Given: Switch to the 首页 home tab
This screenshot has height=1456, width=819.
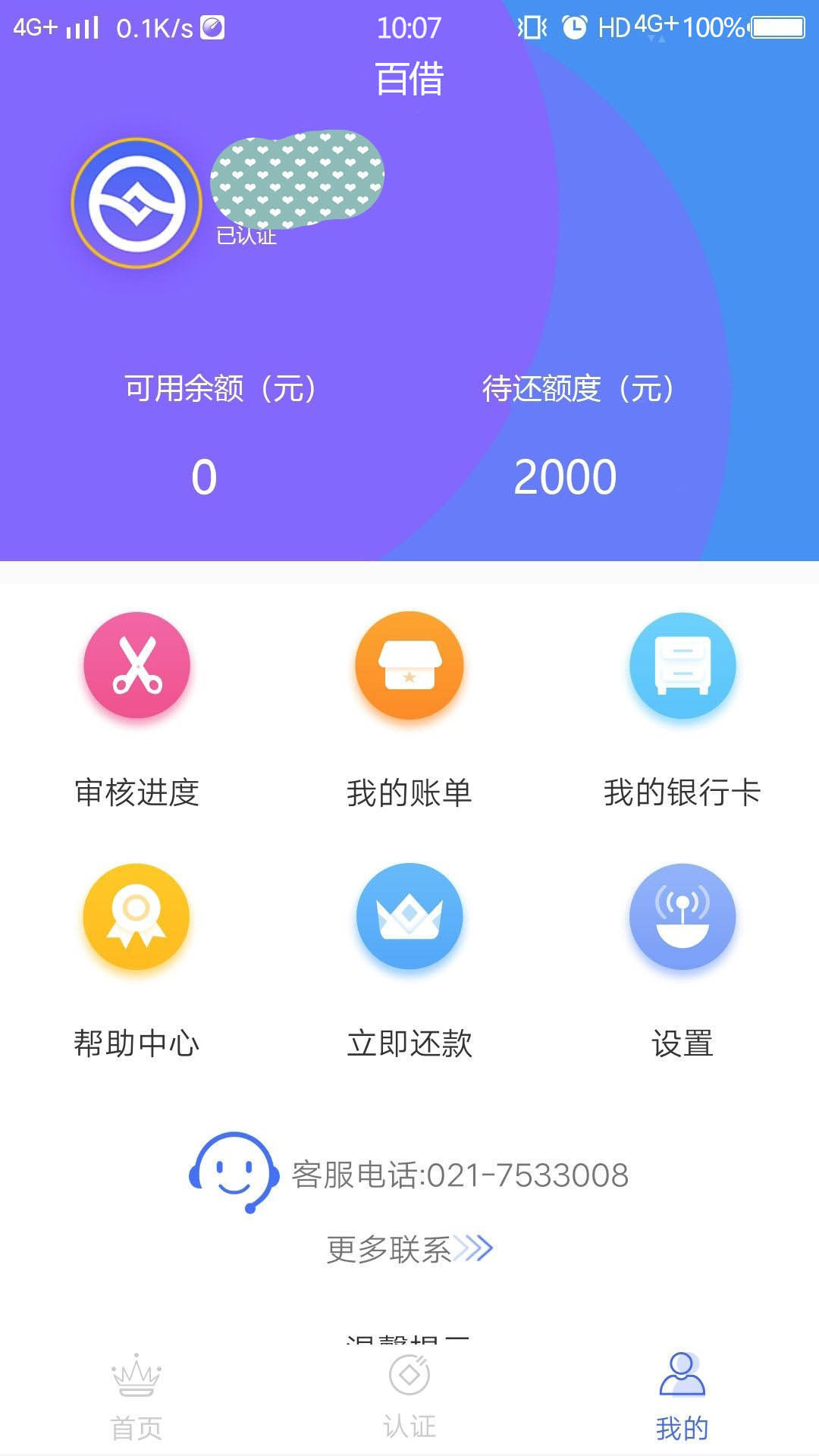Looking at the screenshot, I should point(136,1398).
